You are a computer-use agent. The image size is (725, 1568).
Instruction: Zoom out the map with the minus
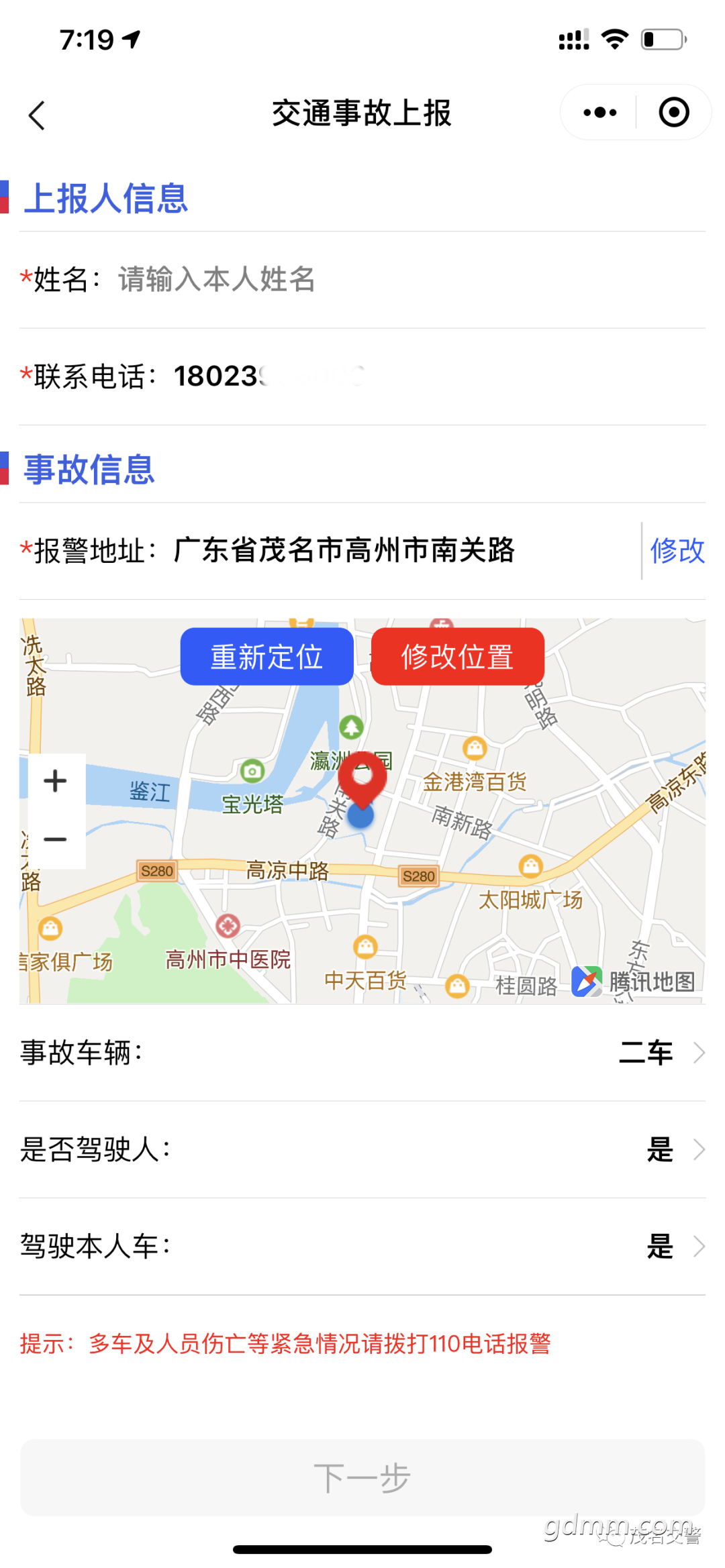pos(56,839)
